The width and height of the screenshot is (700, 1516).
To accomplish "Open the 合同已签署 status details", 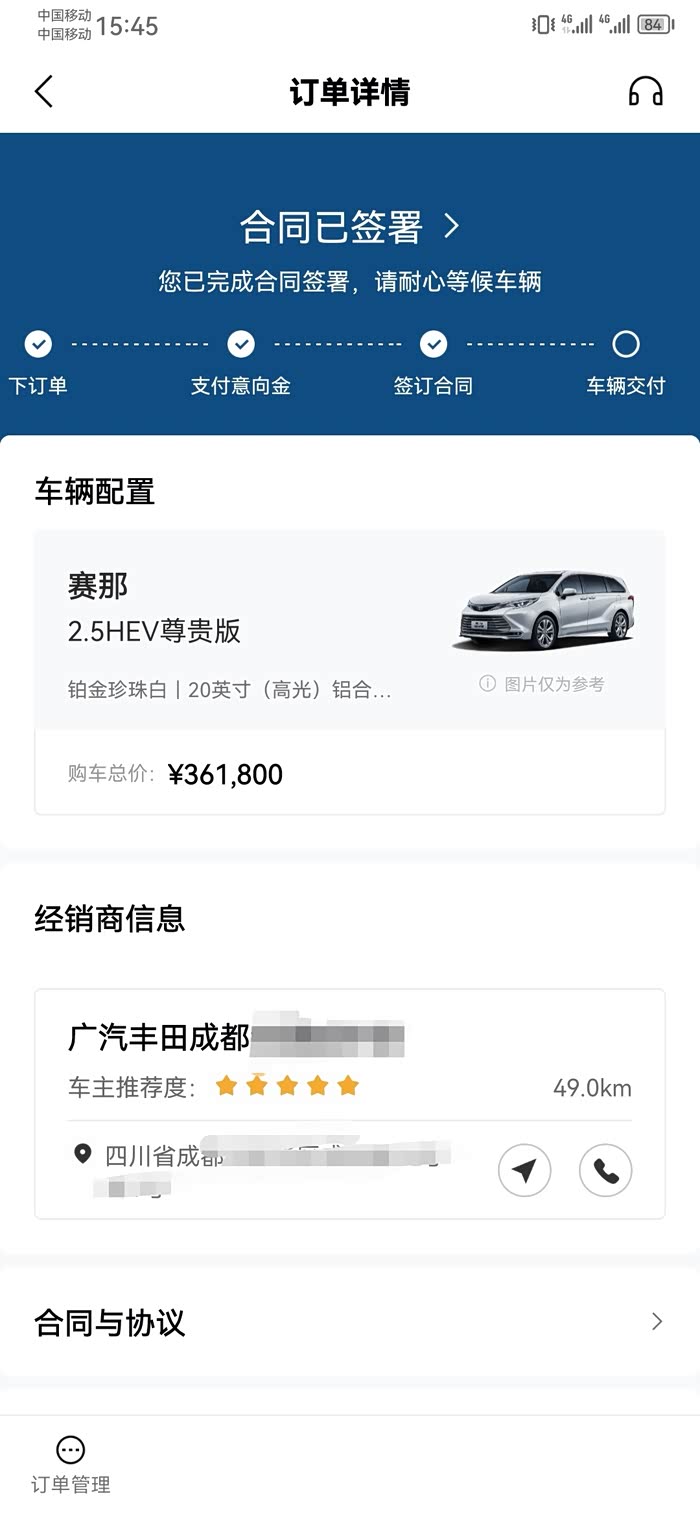I will point(349,227).
